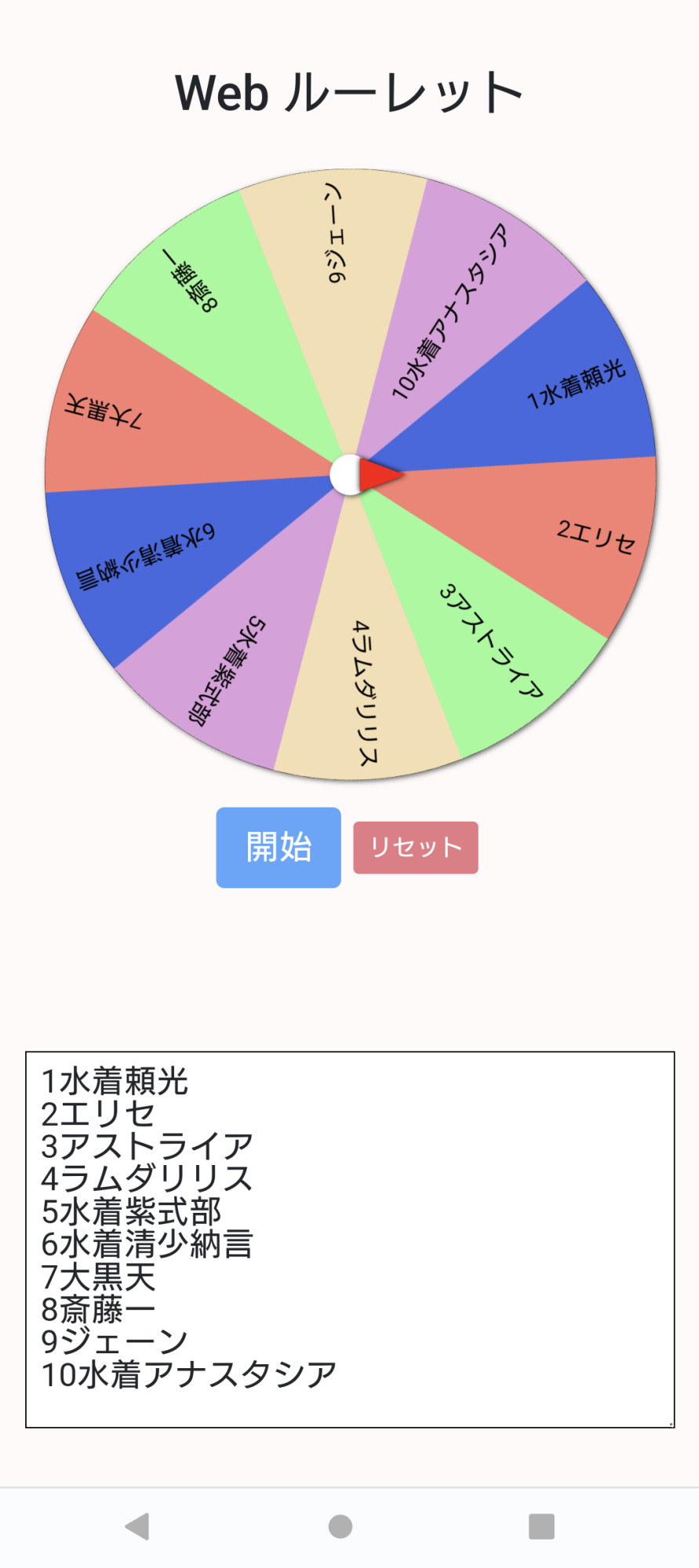Open the recent apps view
Screen dimensions: 699x1568
click(541, 1526)
